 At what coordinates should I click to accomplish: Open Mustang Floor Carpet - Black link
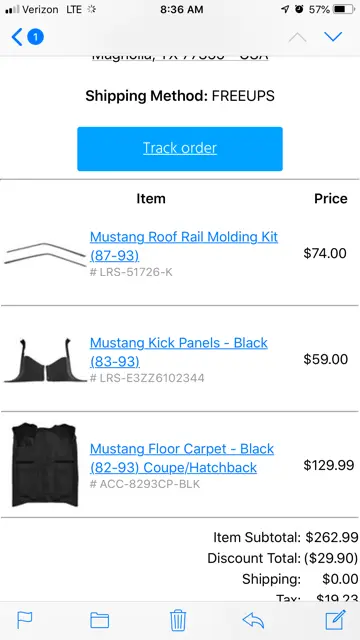tap(182, 458)
